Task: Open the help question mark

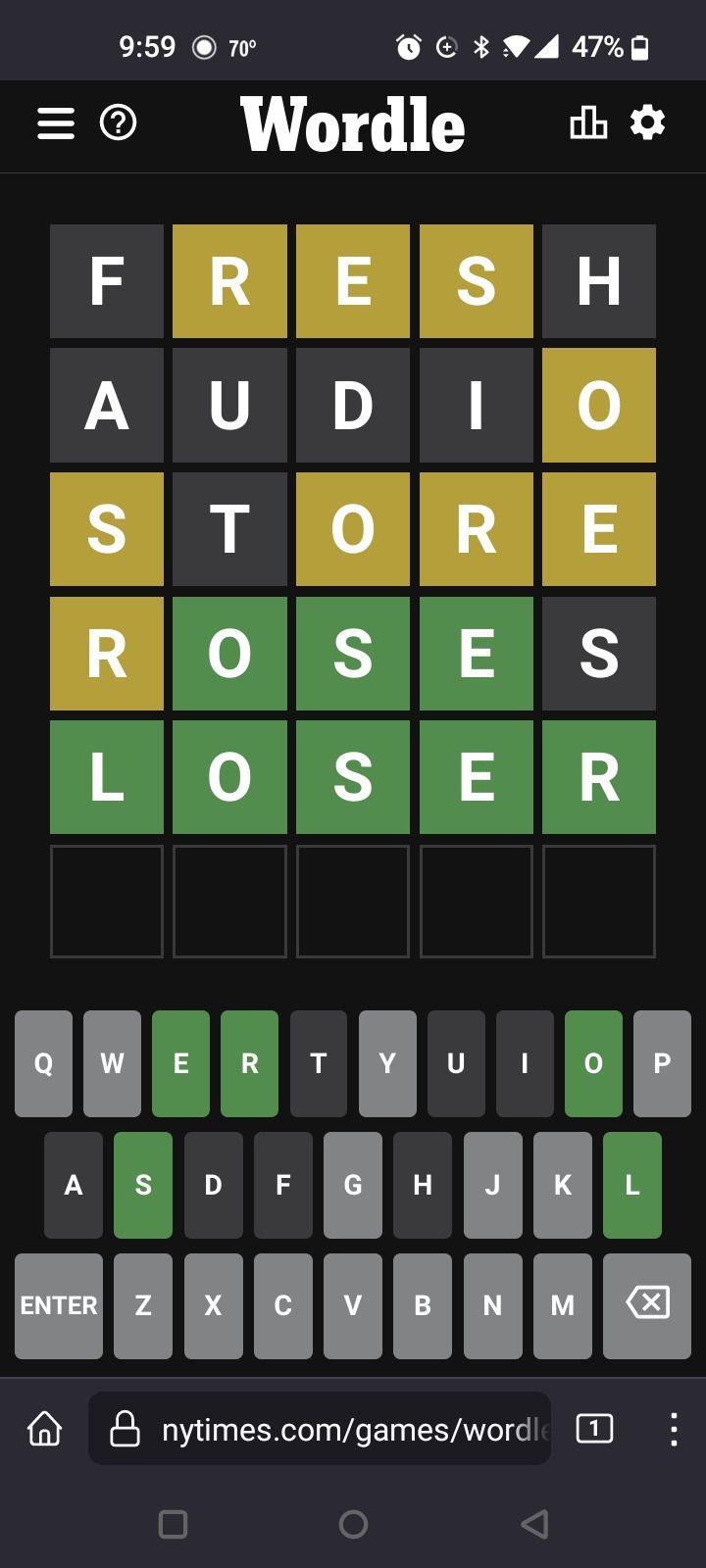Action: (119, 123)
